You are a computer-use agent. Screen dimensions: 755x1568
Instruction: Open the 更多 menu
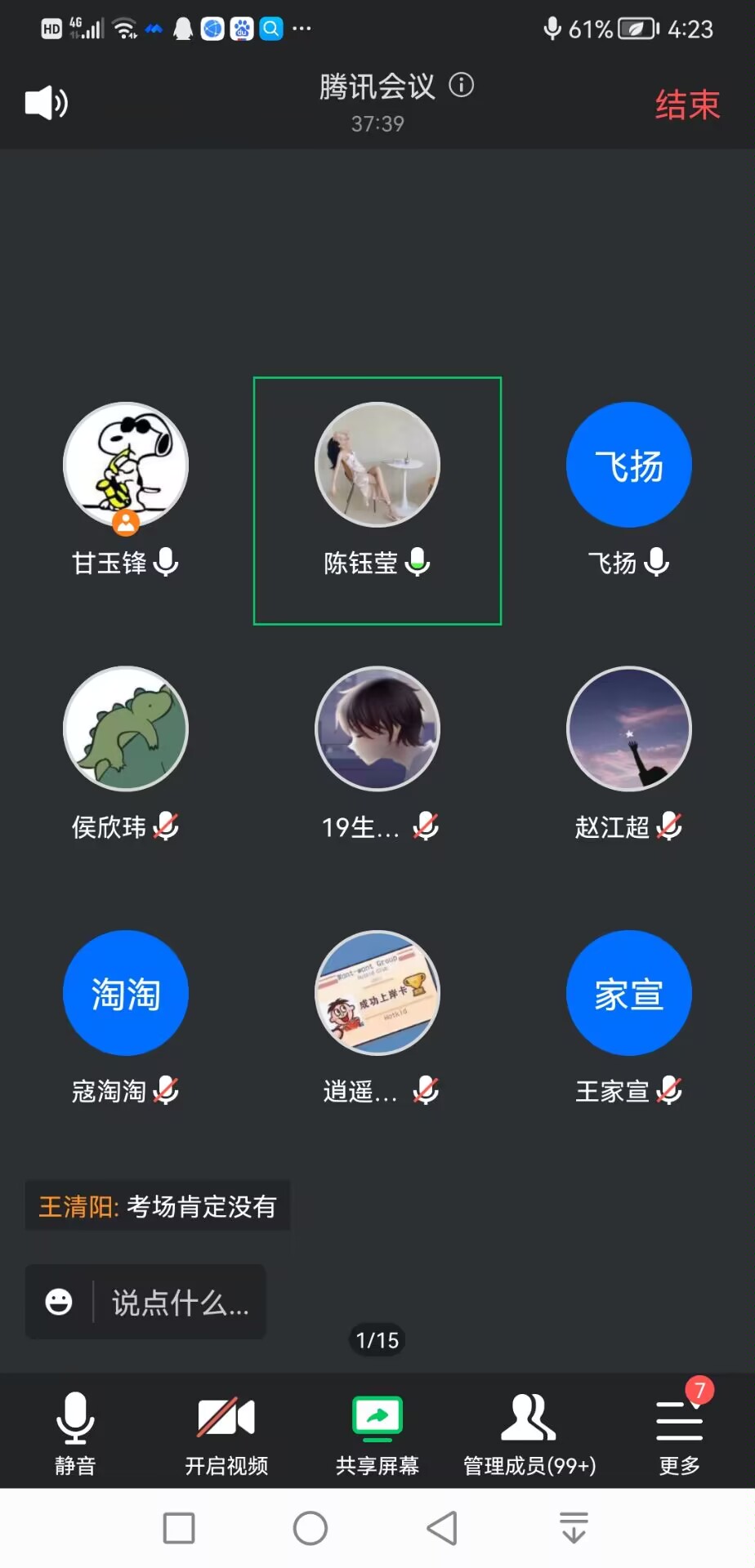(679, 1433)
